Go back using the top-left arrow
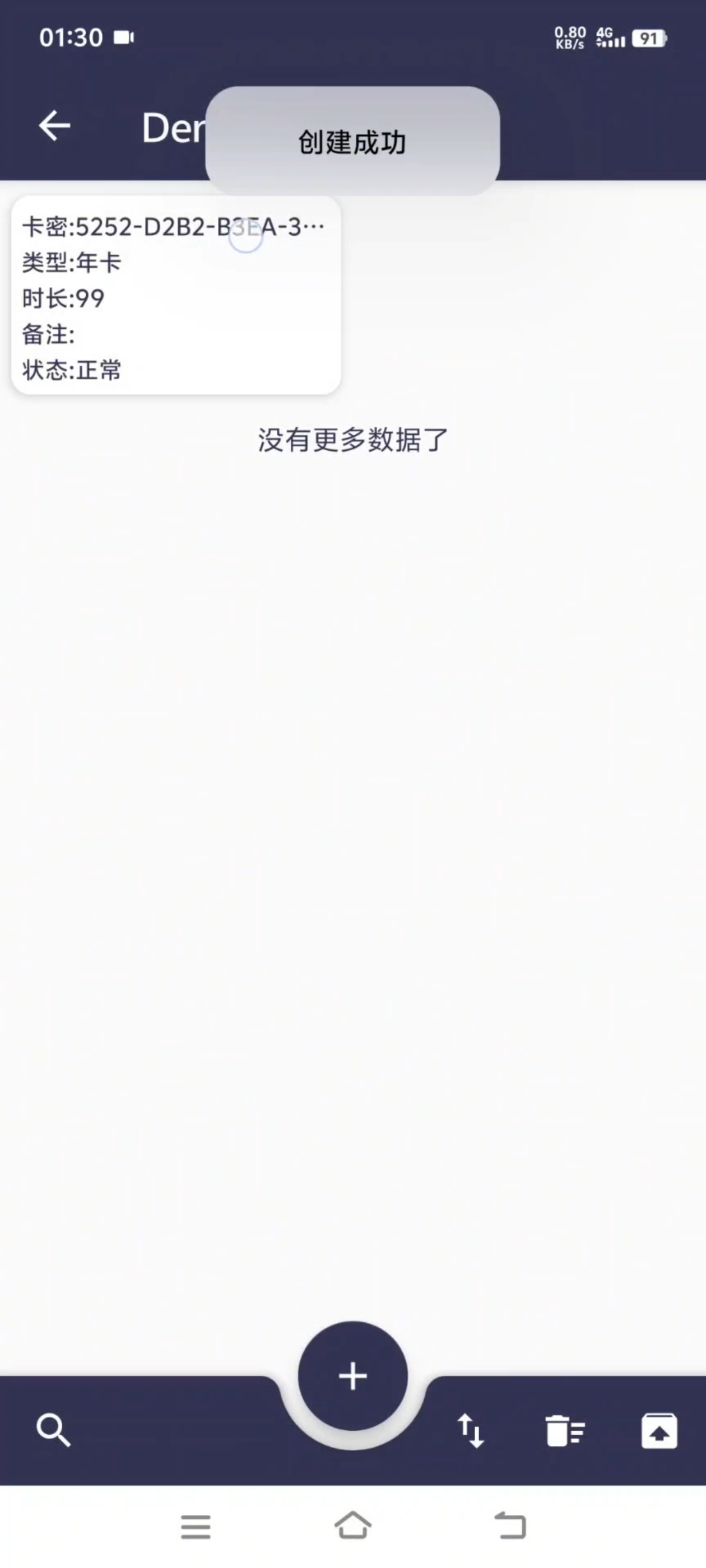 pyautogui.click(x=54, y=126)
